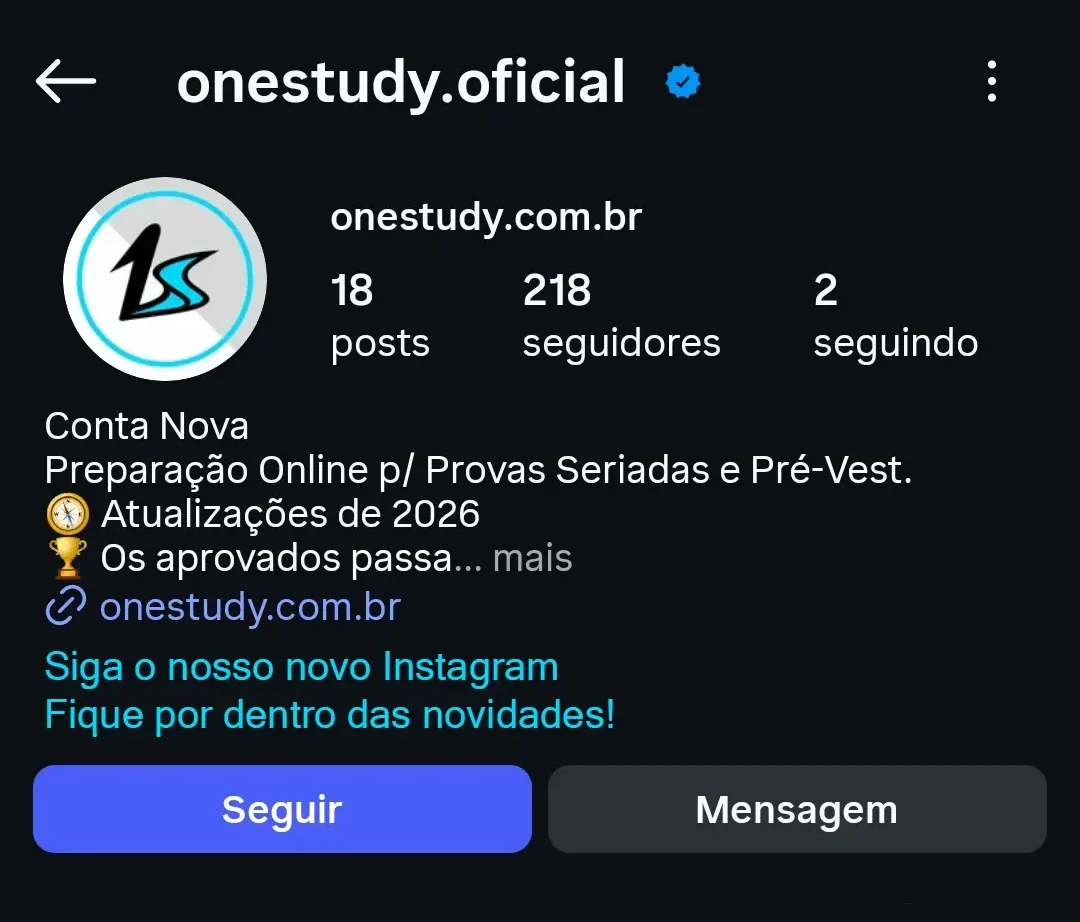The image size is (1080, 922).
Task: Send a message via Mensagem
Action: click(796, 809)
